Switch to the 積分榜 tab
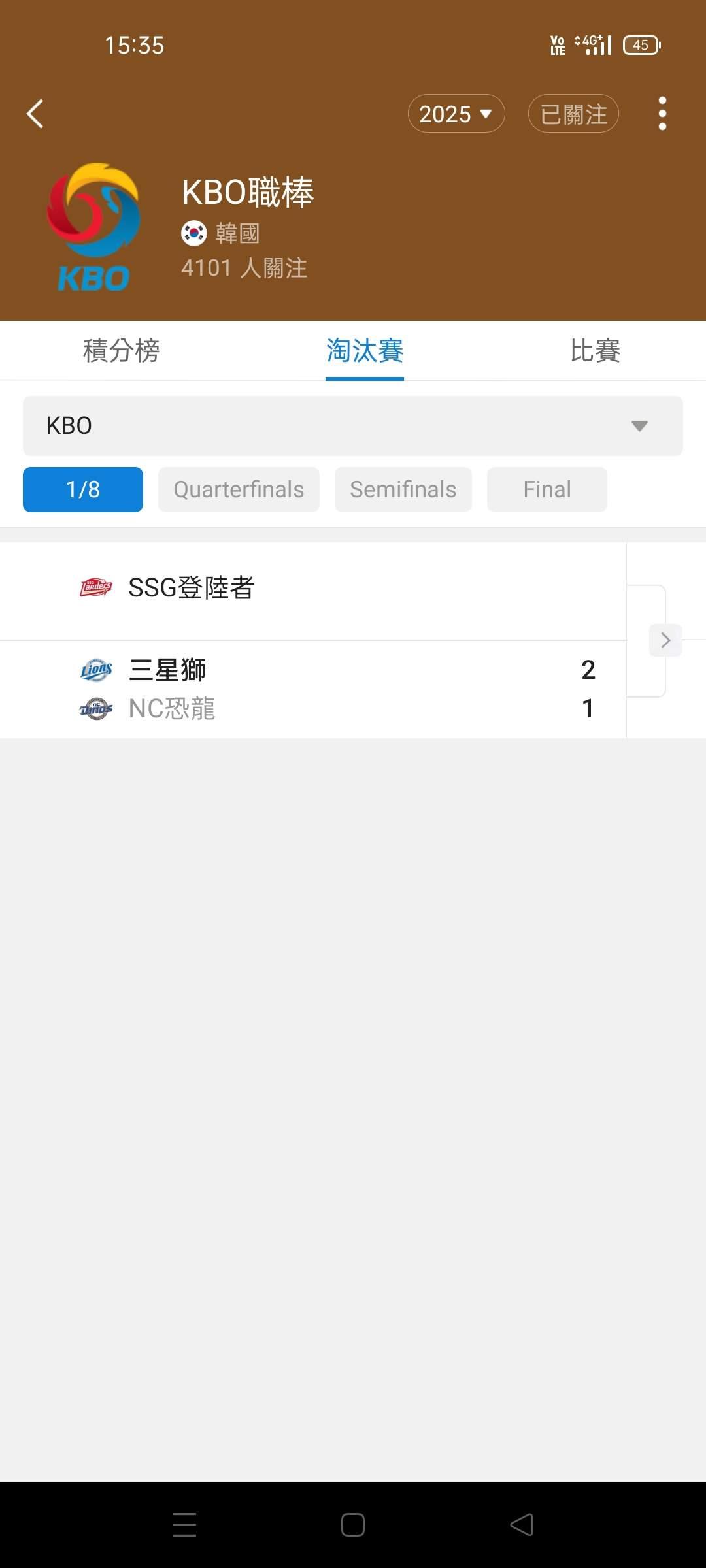Image resolution: width=706 pixels, height=1568 pixels. click(x=121, y=351)
